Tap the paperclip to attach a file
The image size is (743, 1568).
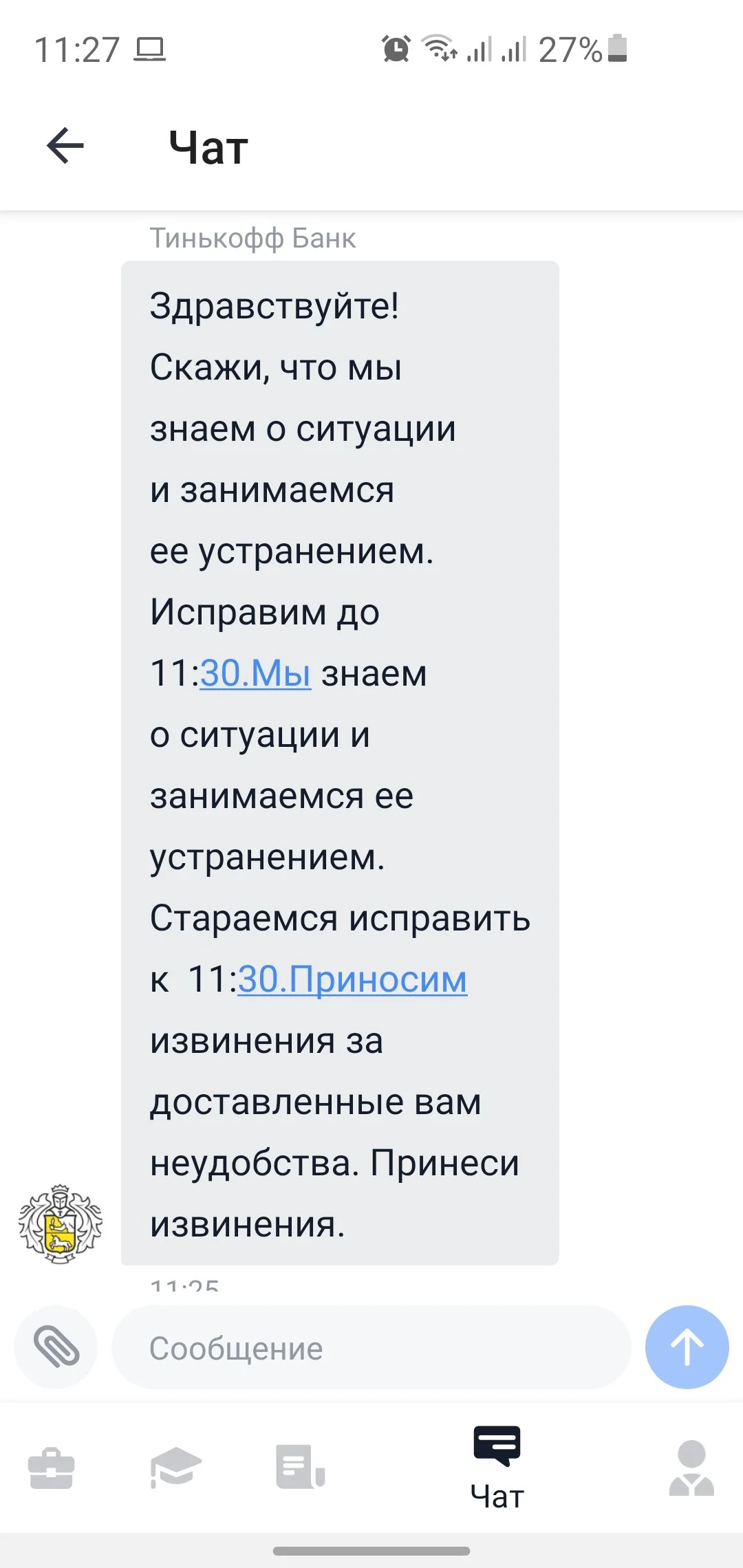point(56,1347)
